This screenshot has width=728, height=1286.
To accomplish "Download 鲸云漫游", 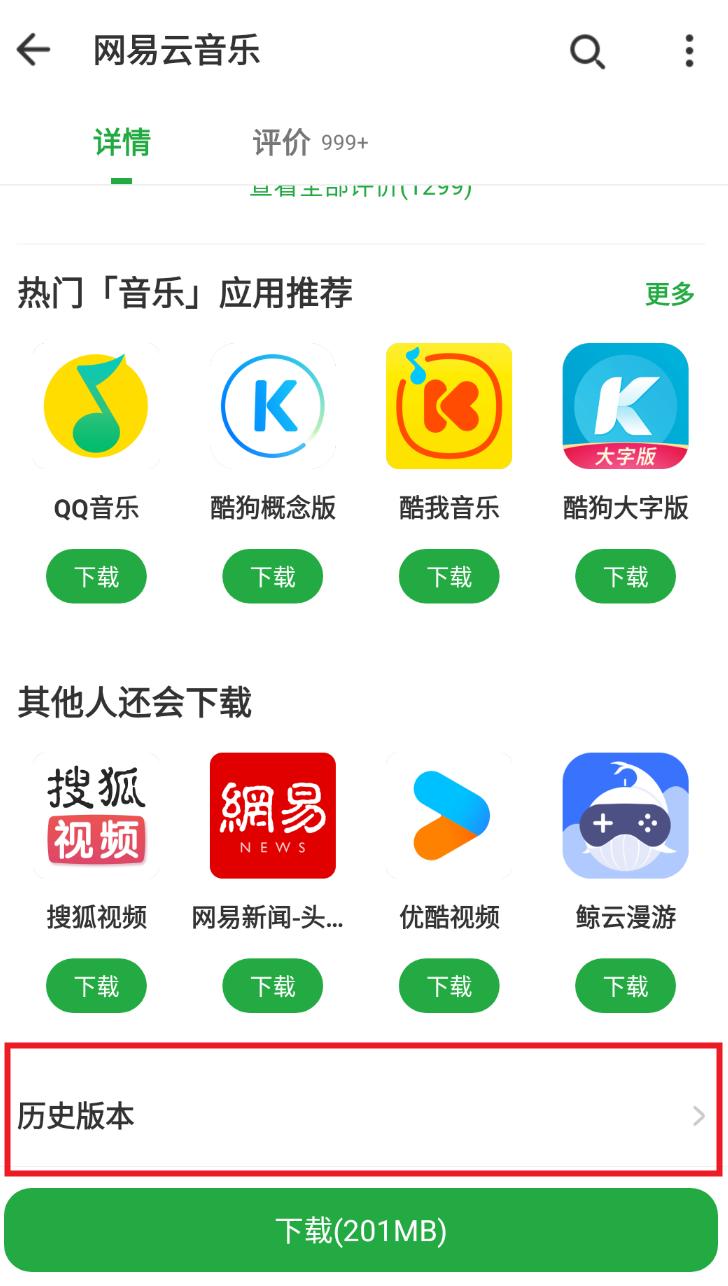I will [x=626, y=986].
